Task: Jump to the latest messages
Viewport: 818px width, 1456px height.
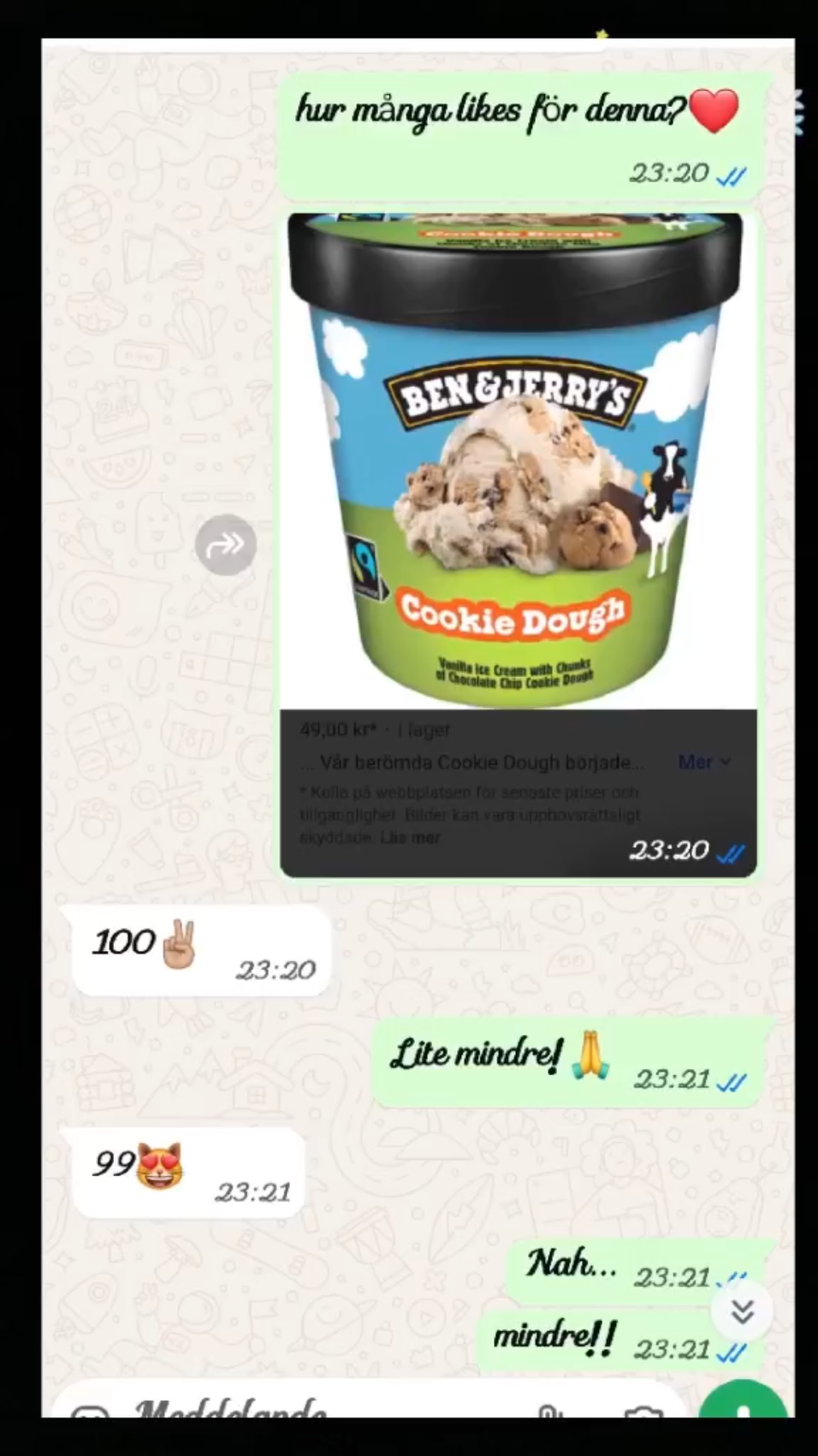Action: [x=742, y=1310]
